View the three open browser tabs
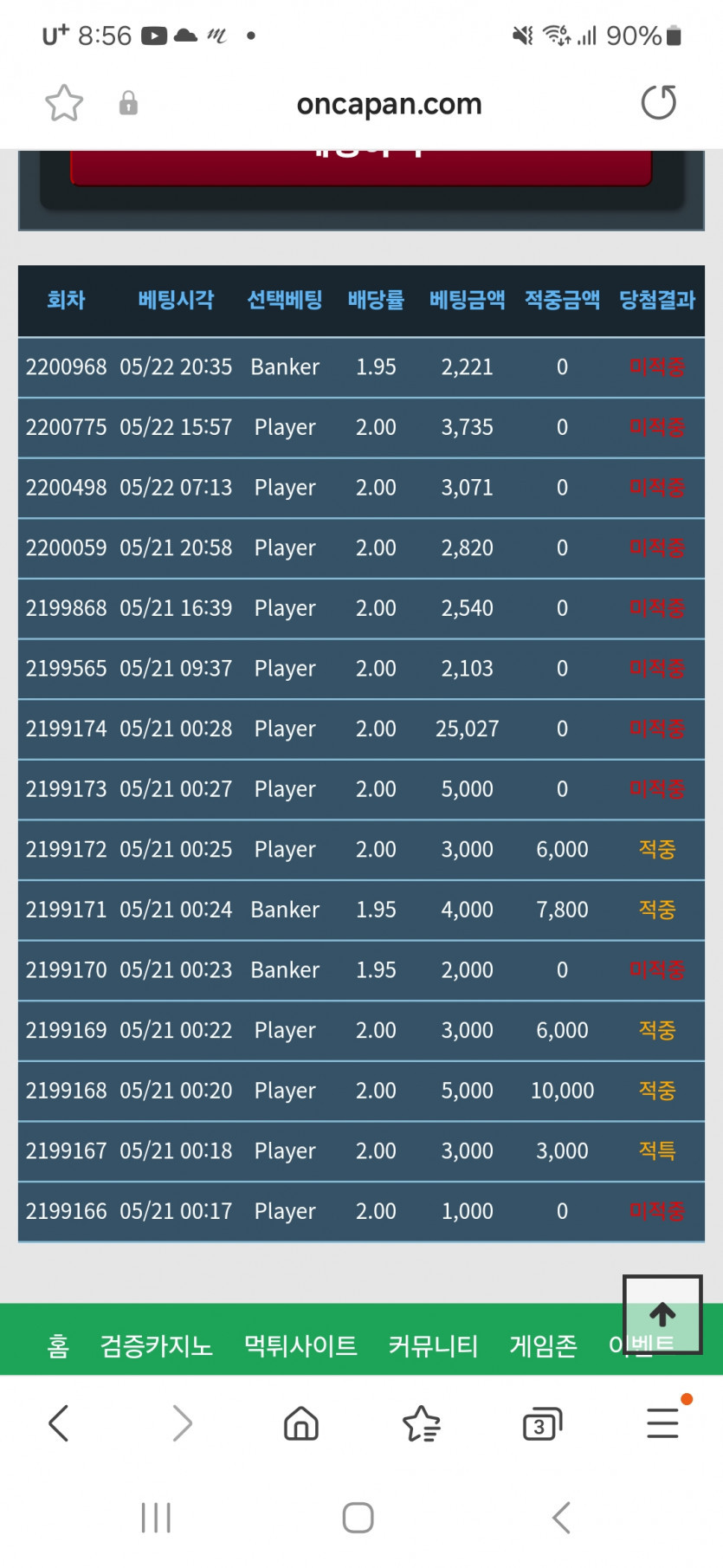723x1568 pixels. tap(542, 1423)
